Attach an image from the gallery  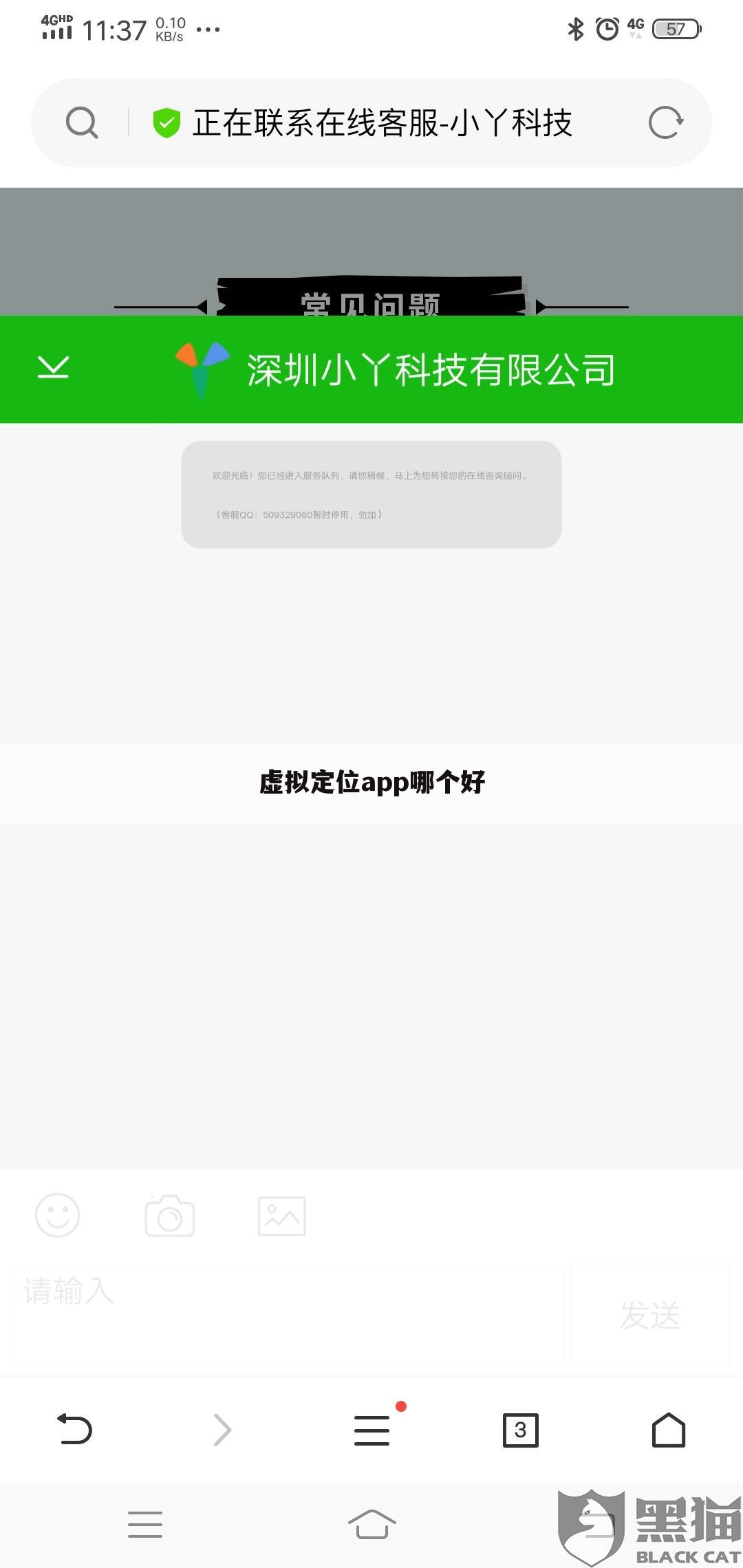pyautogui.click(x=281, y=1215)
